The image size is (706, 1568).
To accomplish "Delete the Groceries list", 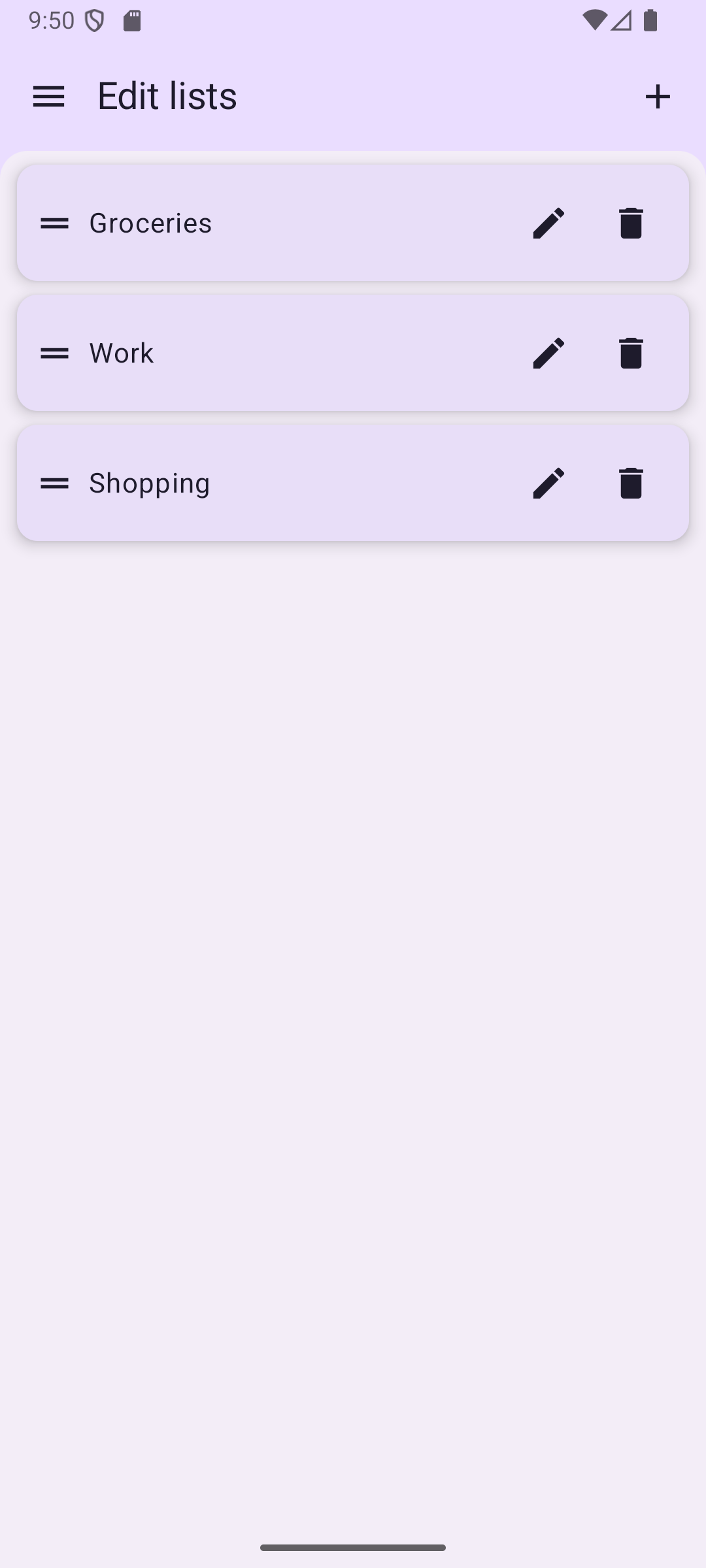I will [631, 223].
